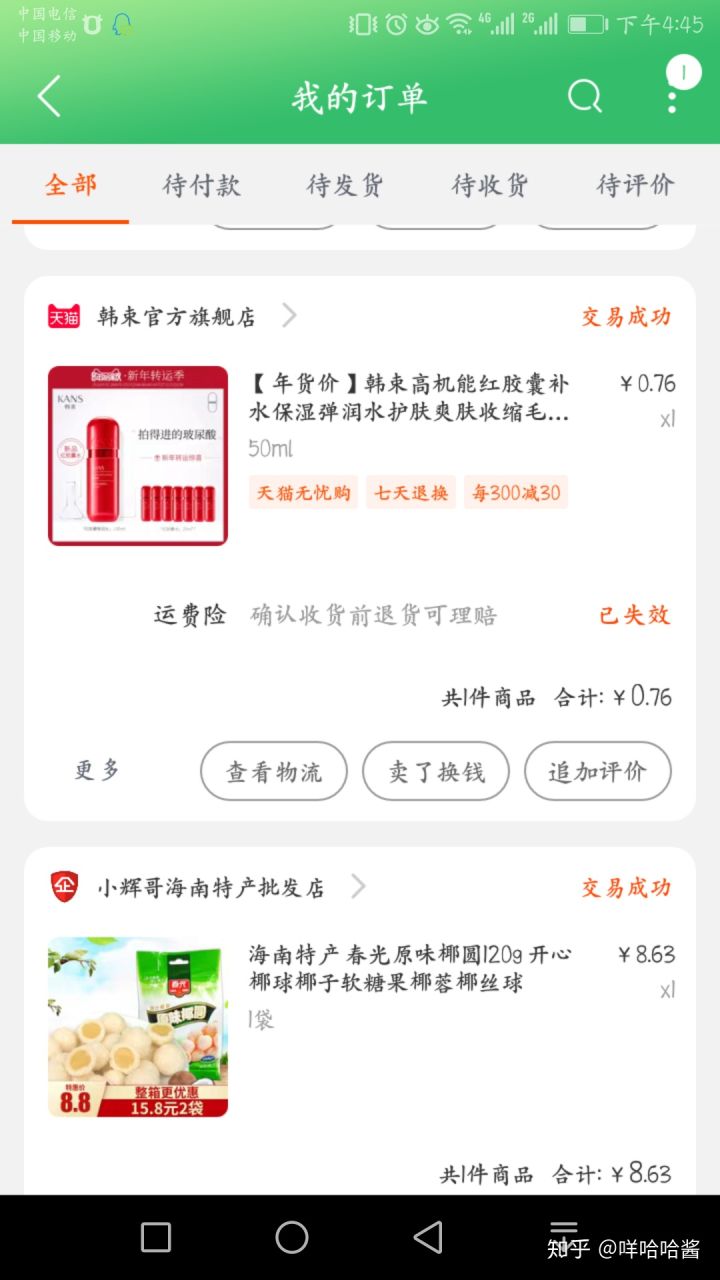Switch to the 待发货 tab
720x1280 pixels.
[x=345, y=185]
